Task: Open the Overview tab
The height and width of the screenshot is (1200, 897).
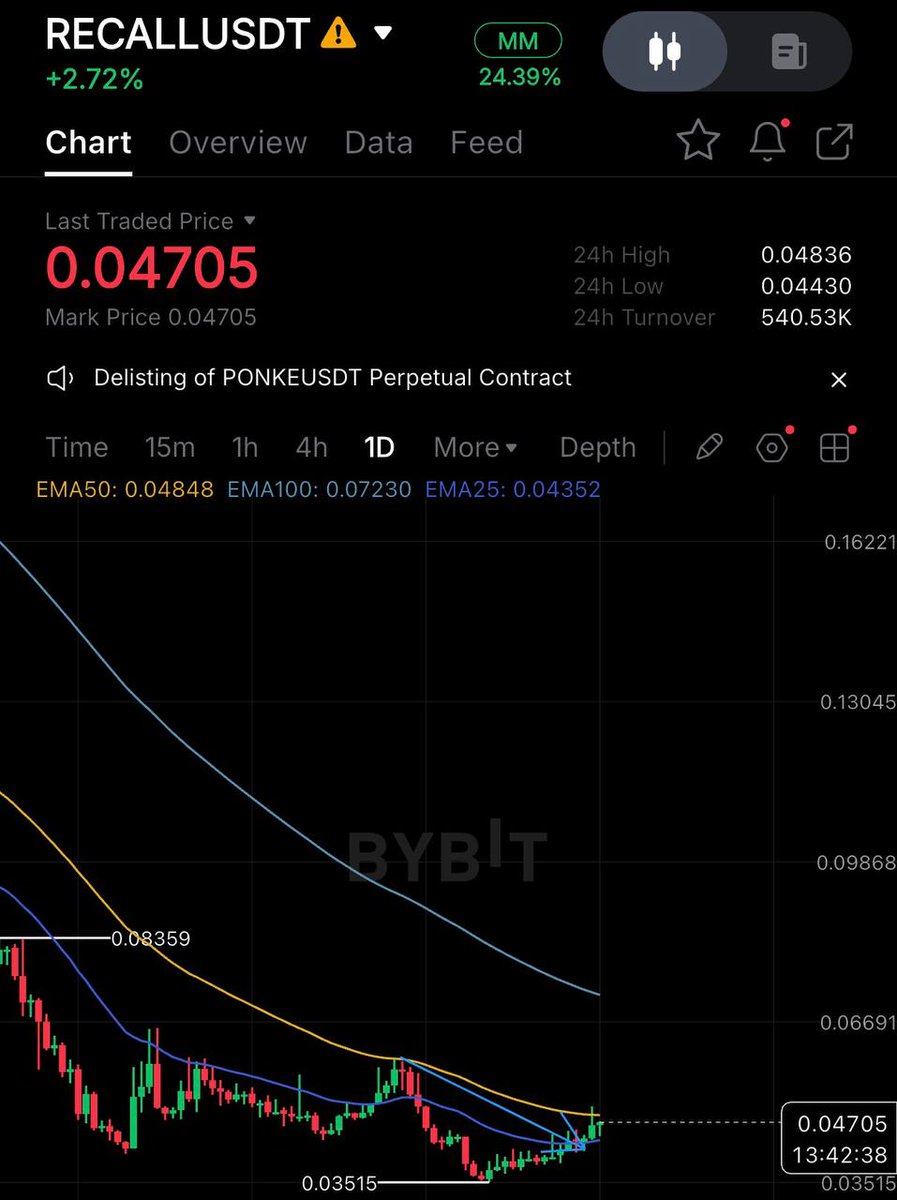Action: 238,143
